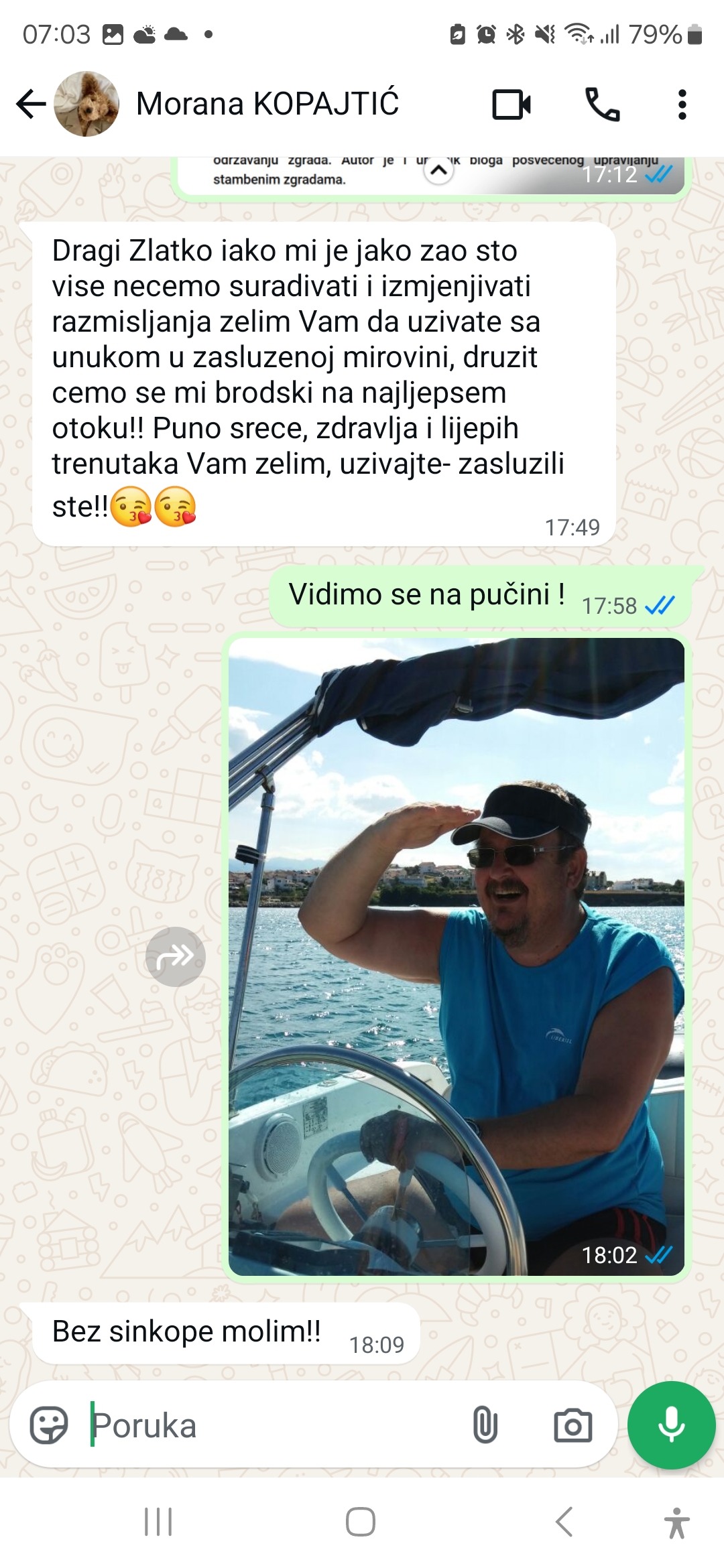724x1568 pixels.
Task: Open the boat photo sent at 18:02
Action: point(456,956)
